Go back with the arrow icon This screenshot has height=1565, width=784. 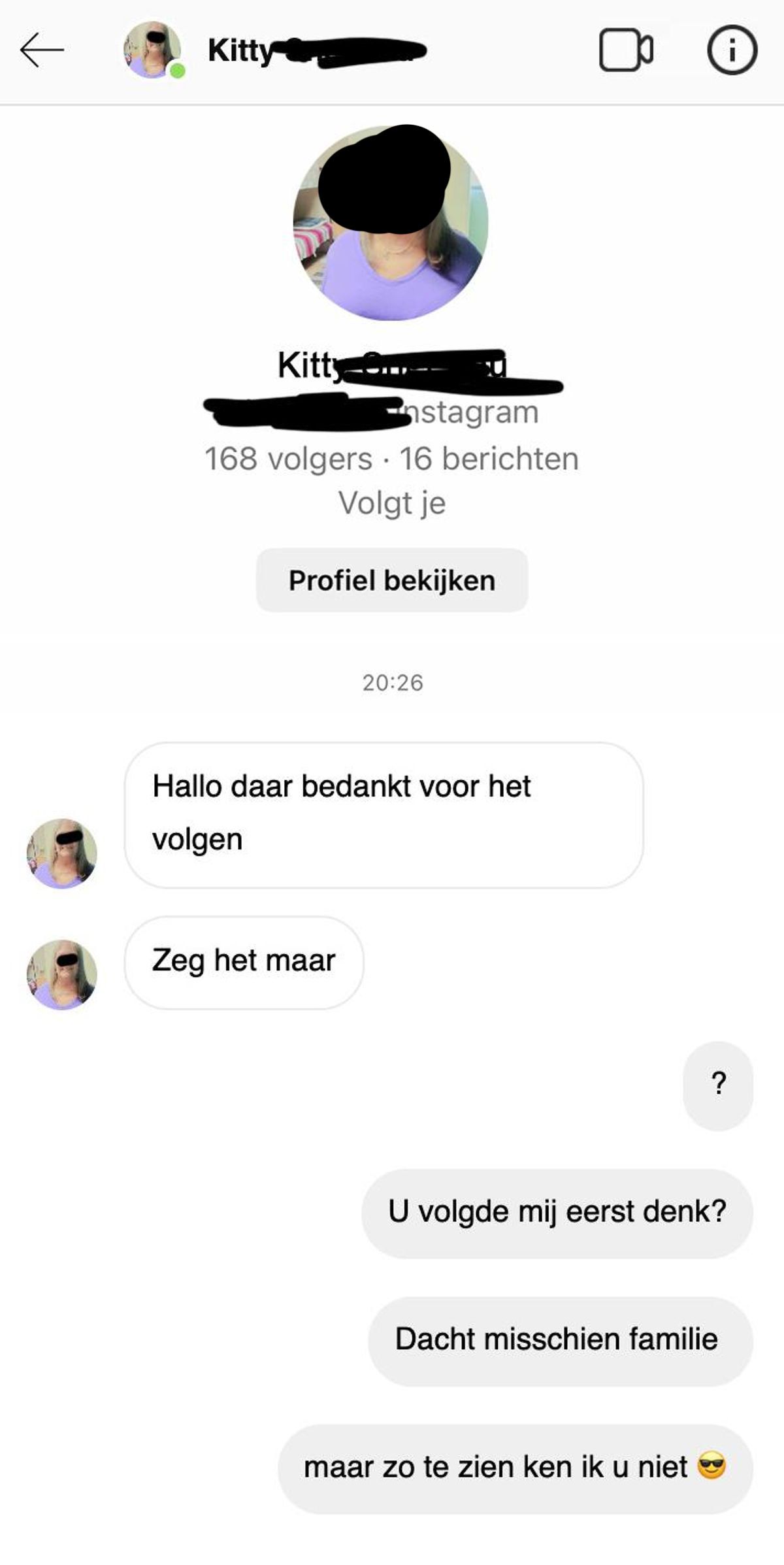tap(42, 50)
